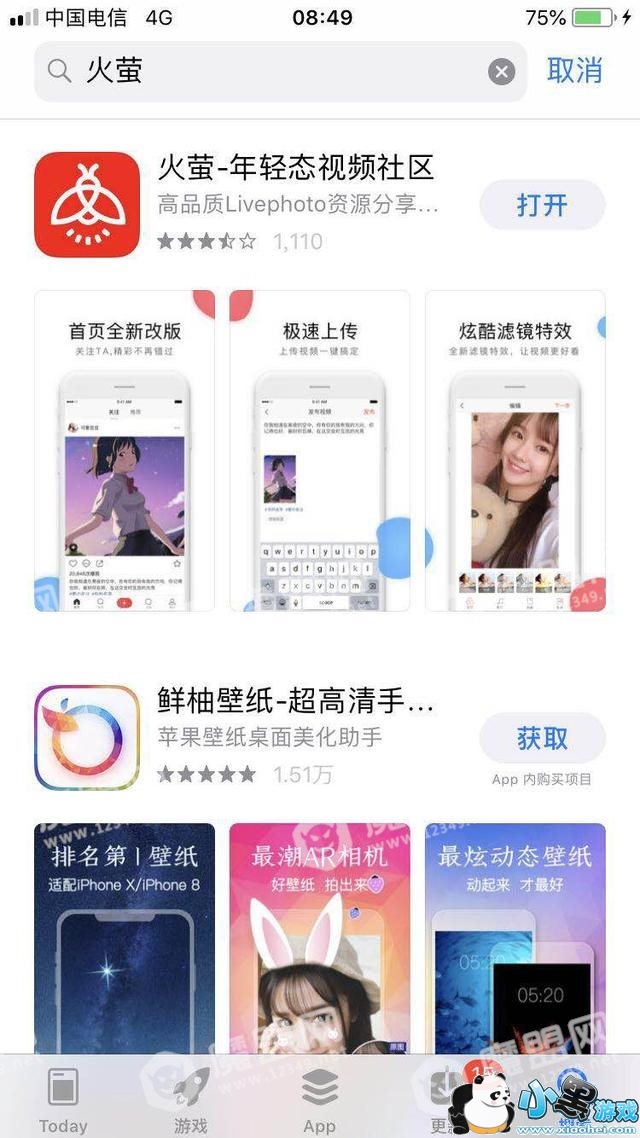The height and width of the screenshot is (1138, 640).
Task: Switch to the 游戏 tab
Action: [190, 1098]
